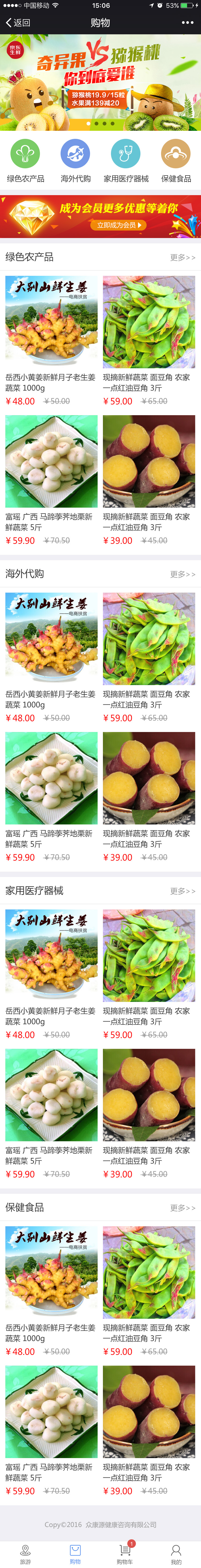View 更多 in the 海外代购 section

point(182,574)
